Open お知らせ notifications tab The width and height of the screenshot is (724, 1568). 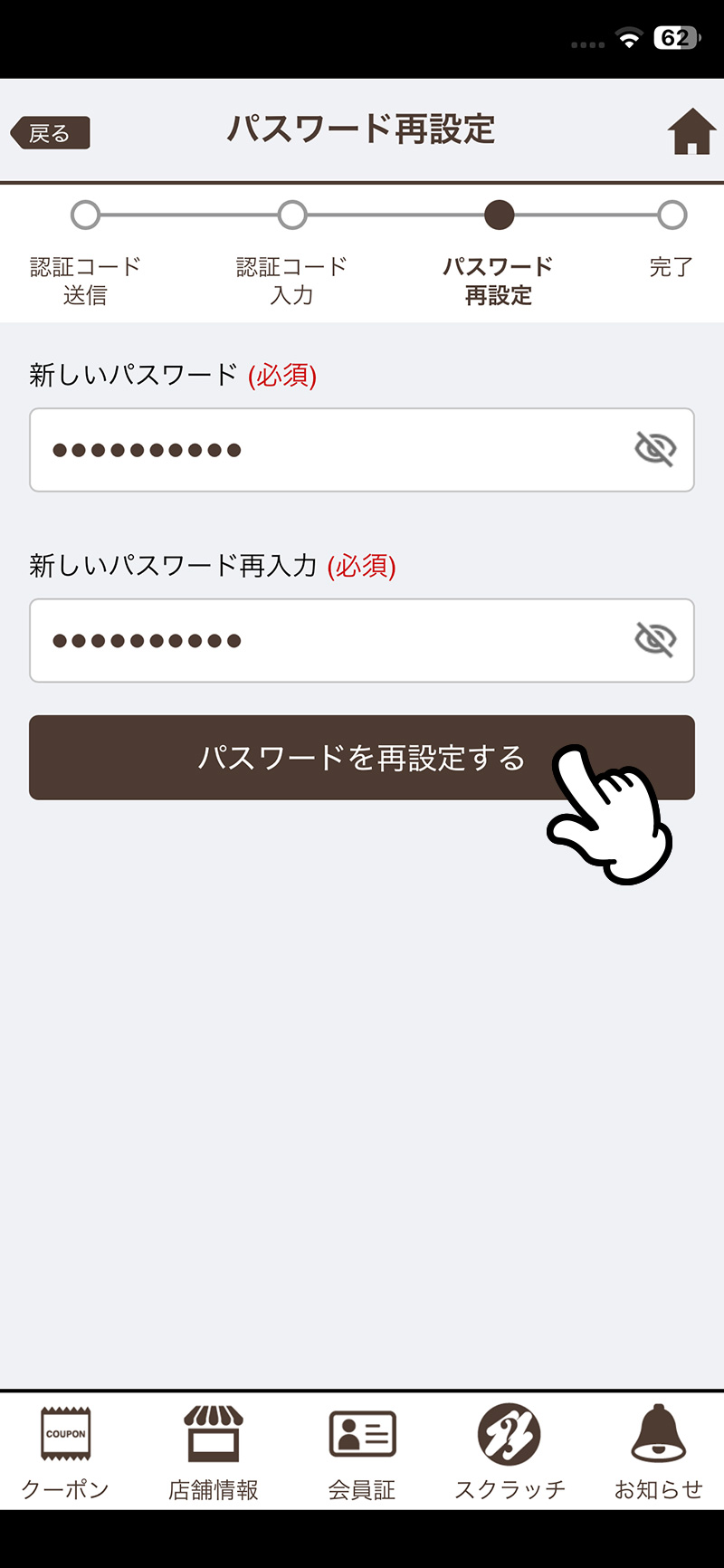(658, 1451)
